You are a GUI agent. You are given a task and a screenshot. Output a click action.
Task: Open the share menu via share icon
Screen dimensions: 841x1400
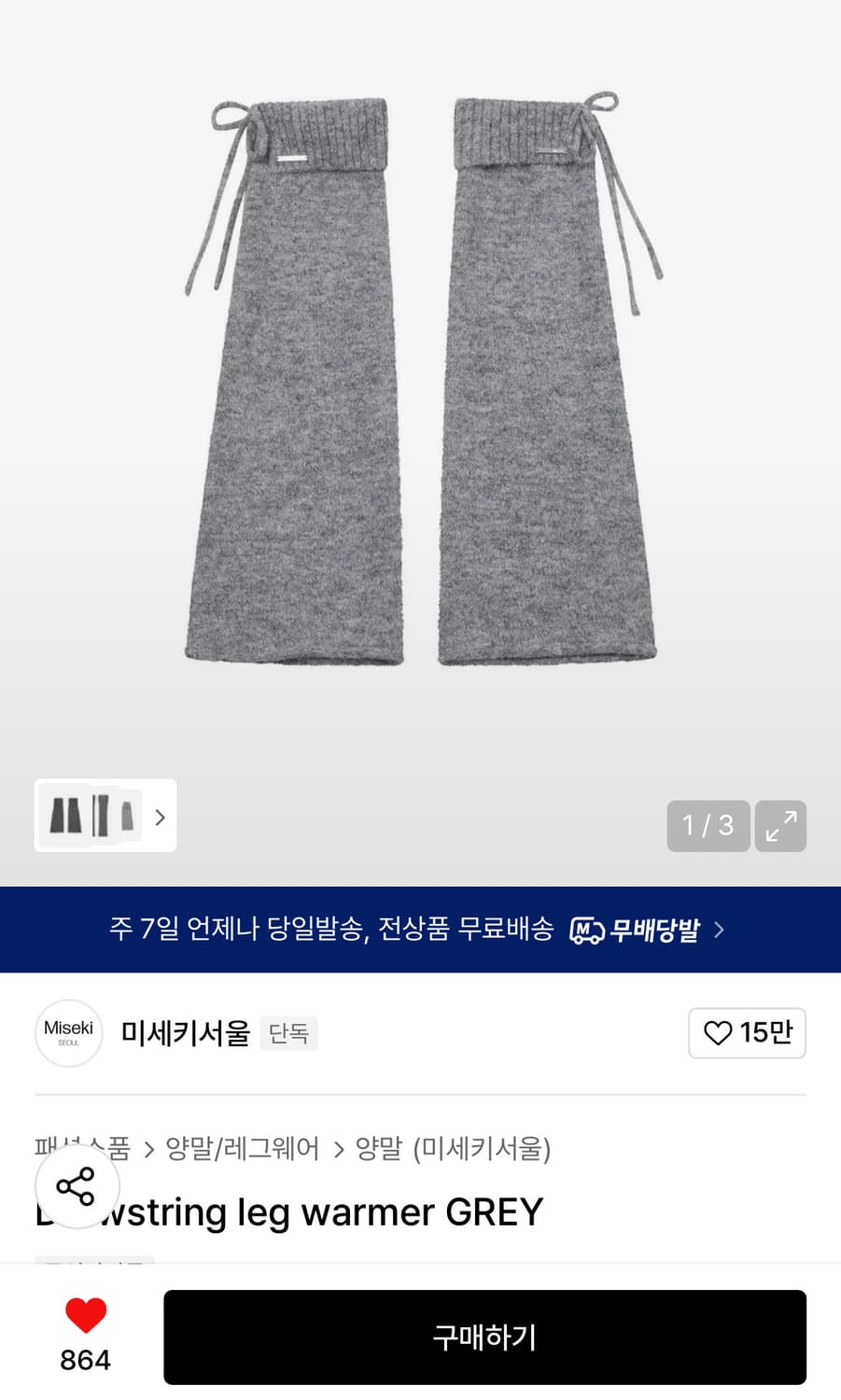click(77, 1186)
